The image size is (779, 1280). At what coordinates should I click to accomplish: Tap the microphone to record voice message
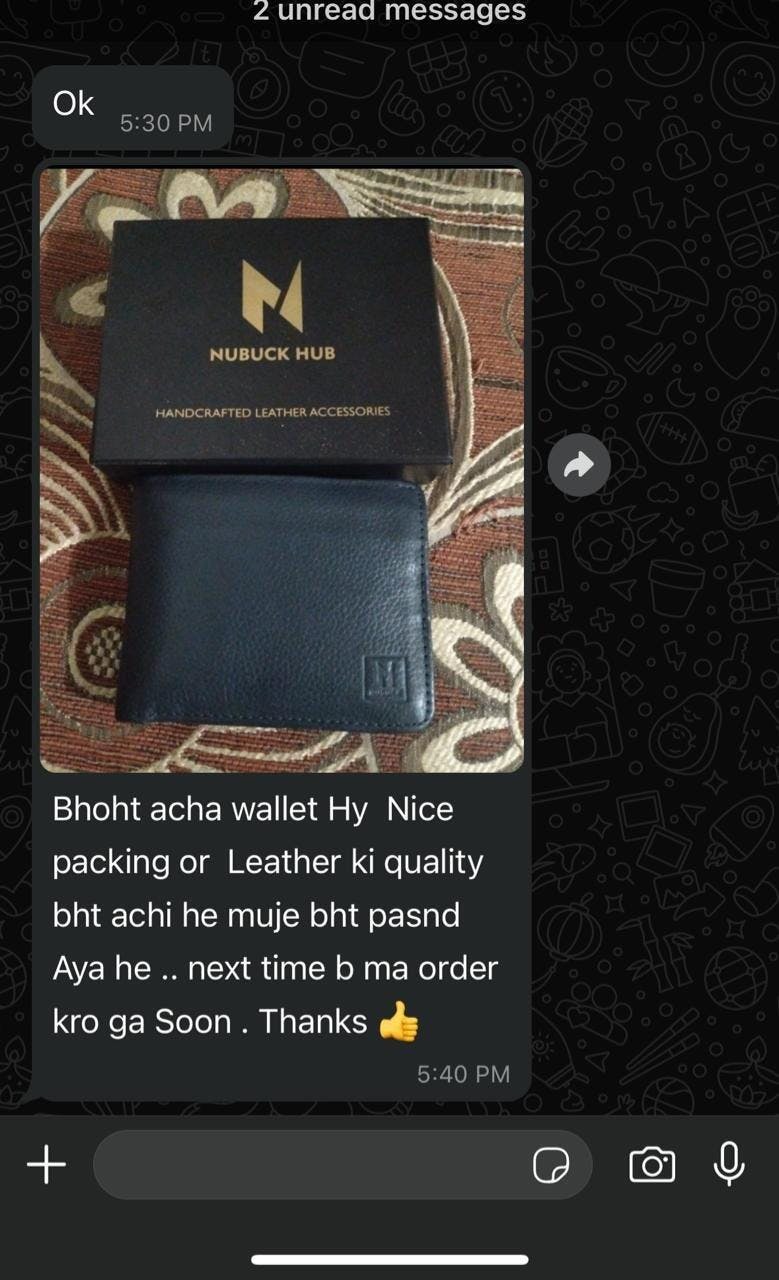[x=730, y=1164]
